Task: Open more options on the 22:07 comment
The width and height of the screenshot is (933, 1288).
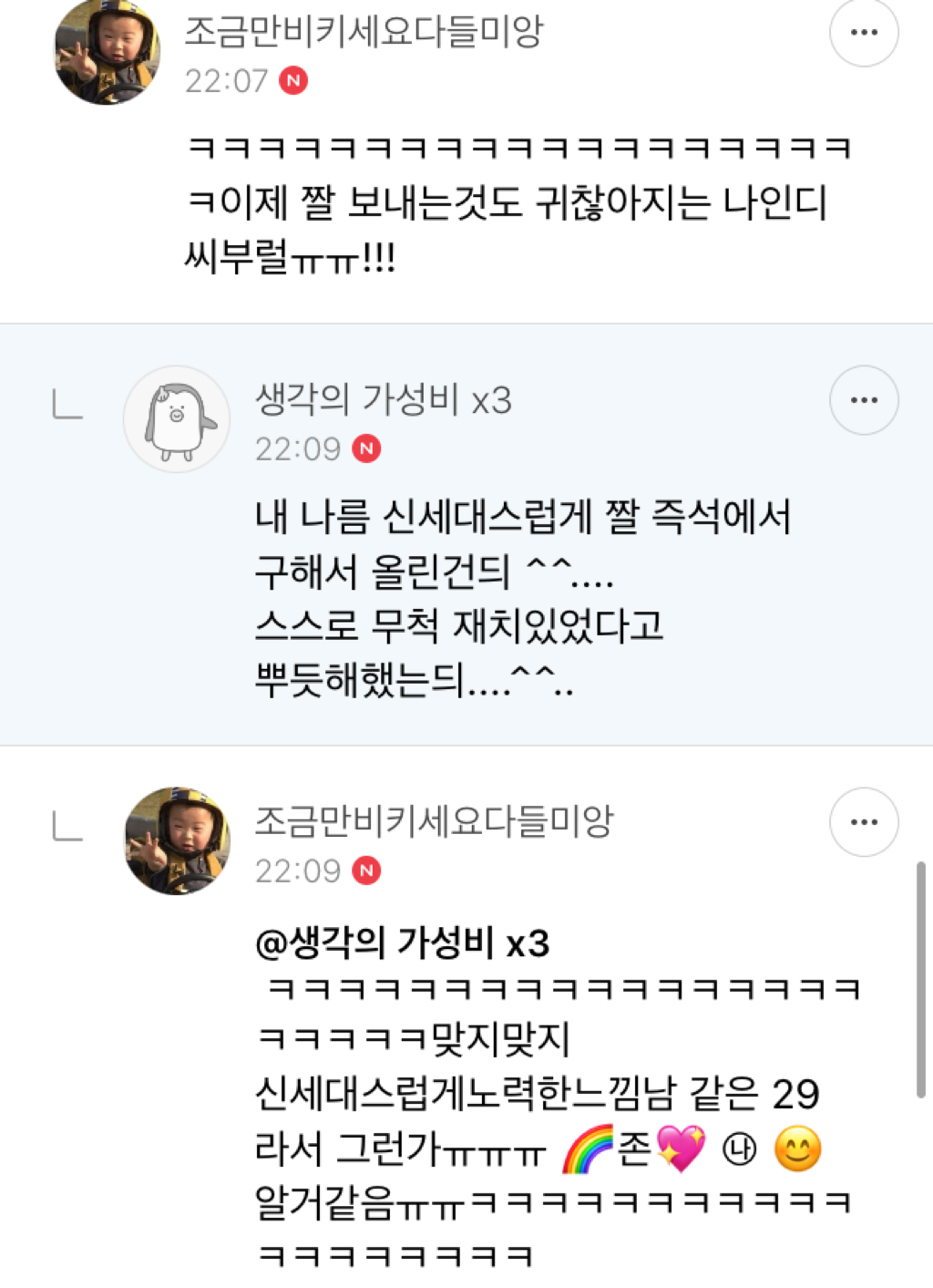Action: click(x=864, y=33)
